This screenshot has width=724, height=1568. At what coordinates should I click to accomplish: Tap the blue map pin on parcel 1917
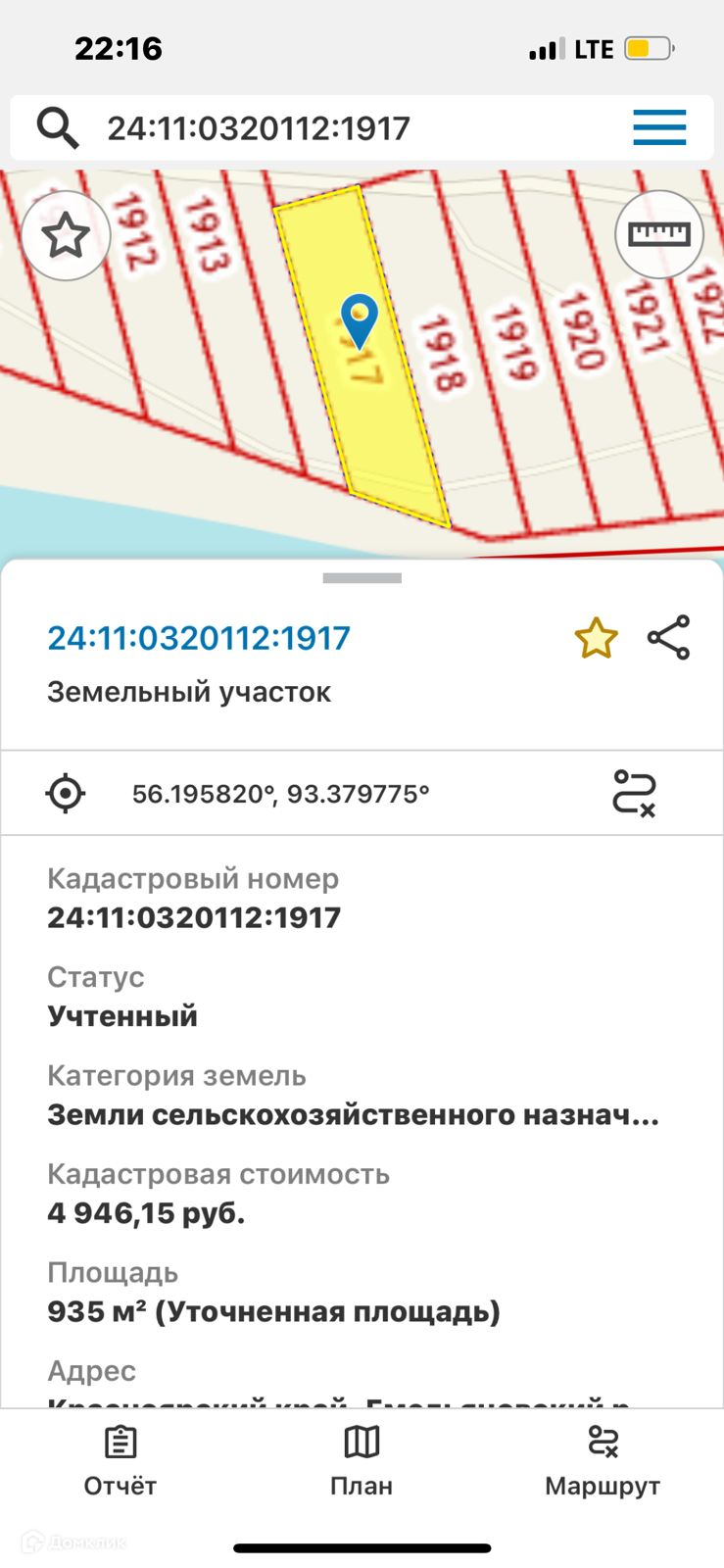pyautogui.click(x=360, y=319)
